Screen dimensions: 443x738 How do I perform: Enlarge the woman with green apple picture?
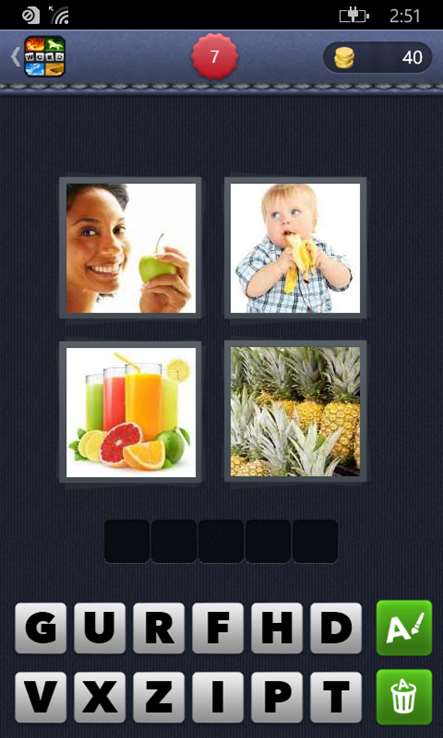click(130, 248)
